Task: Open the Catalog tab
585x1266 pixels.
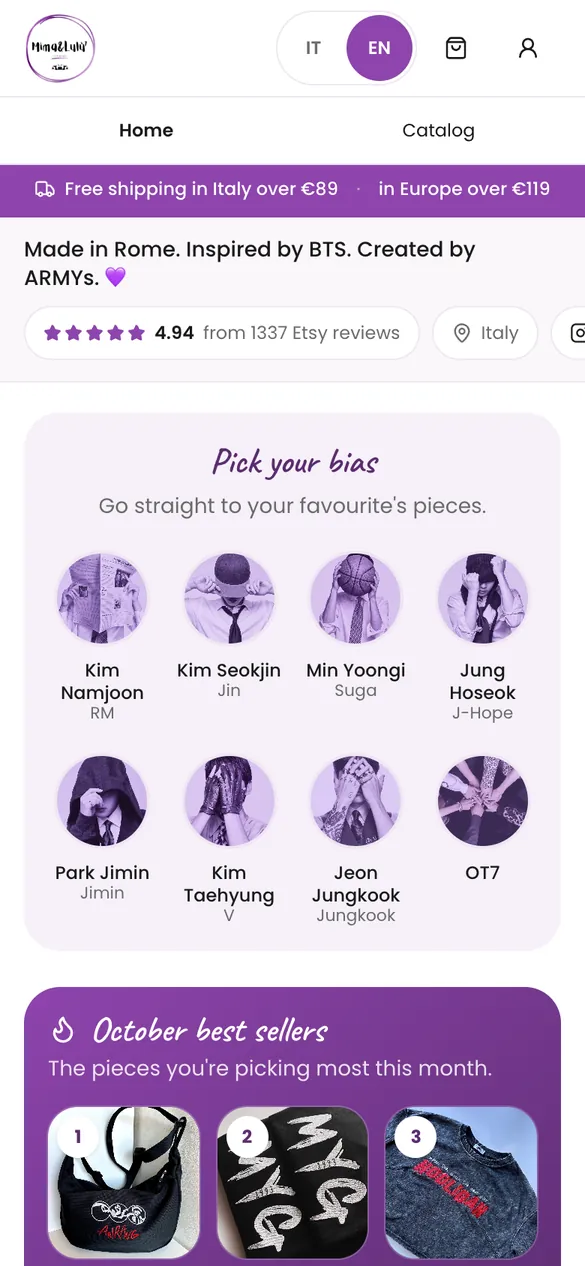Action: tap(438, 130)
